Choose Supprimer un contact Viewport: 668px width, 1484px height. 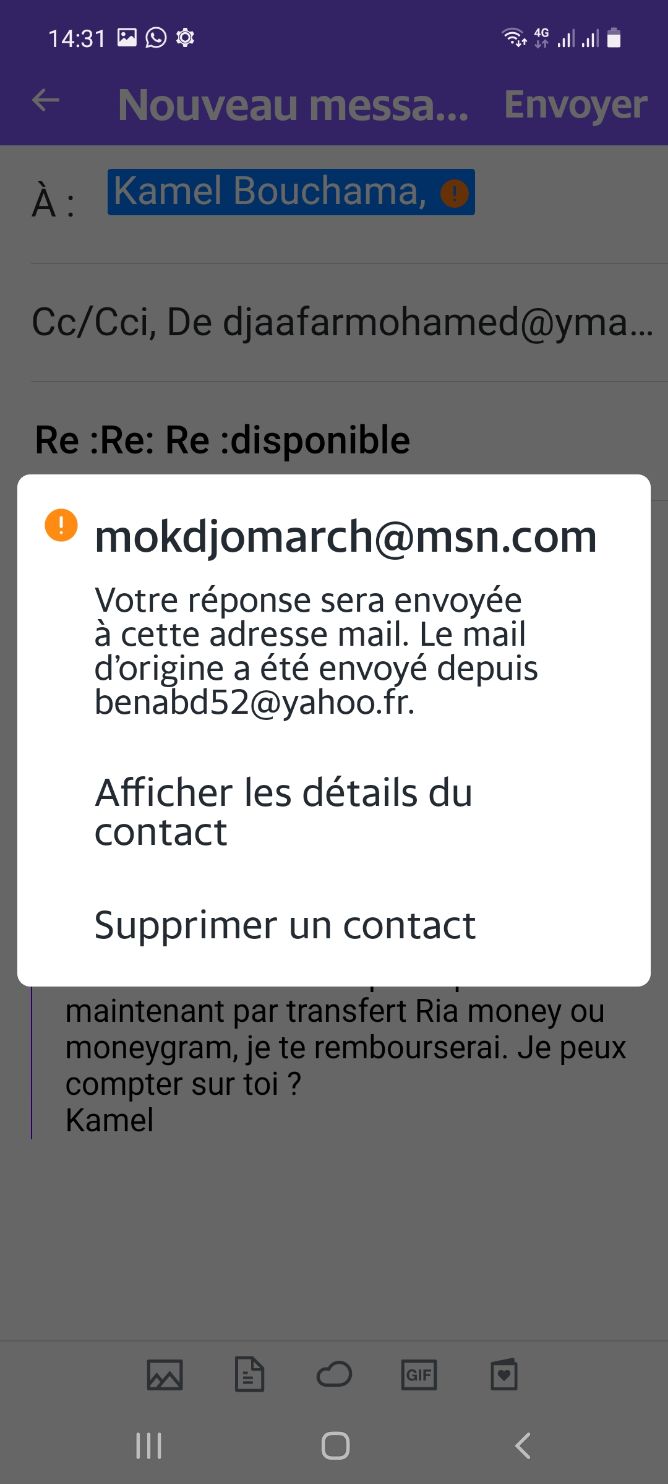[285, 925]
